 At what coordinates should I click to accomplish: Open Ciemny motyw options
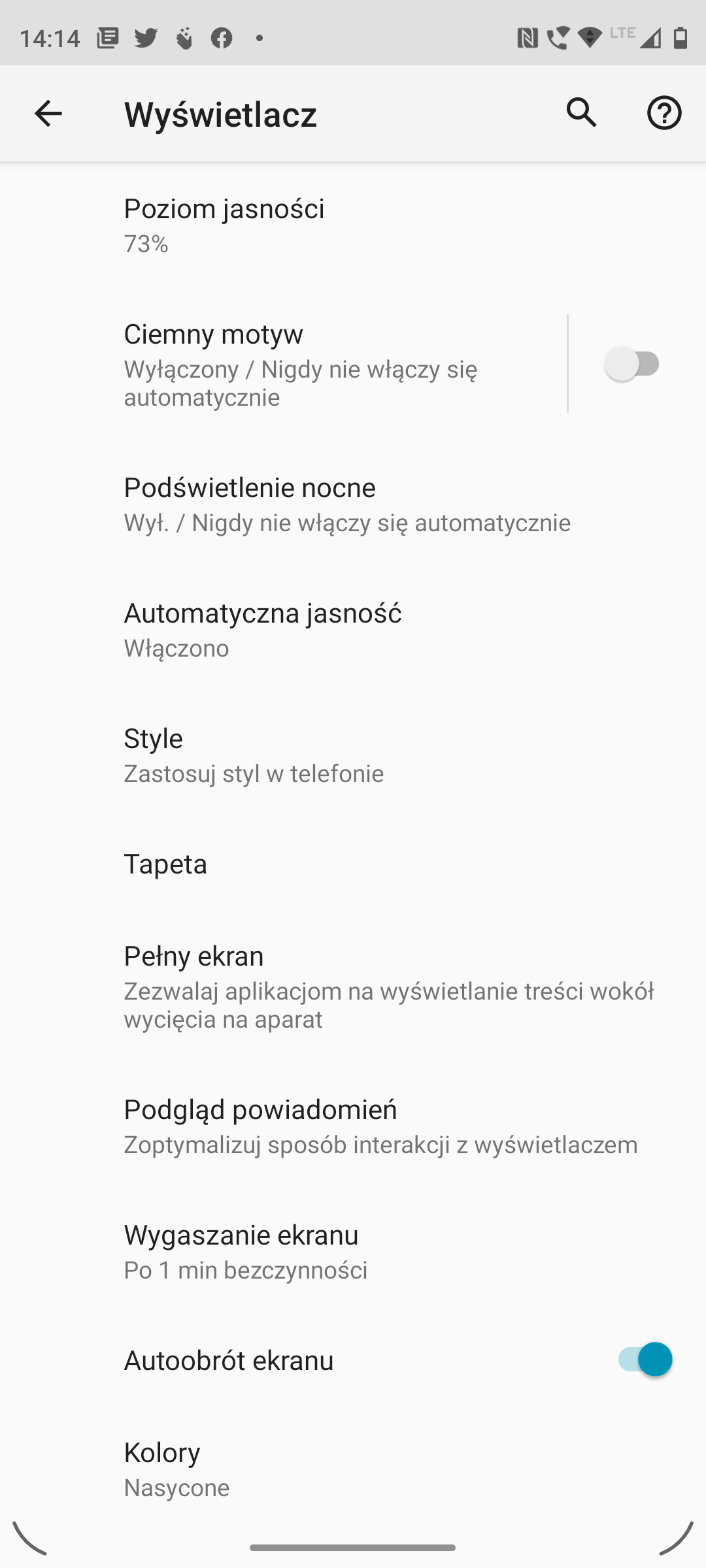tap(284, 364)
